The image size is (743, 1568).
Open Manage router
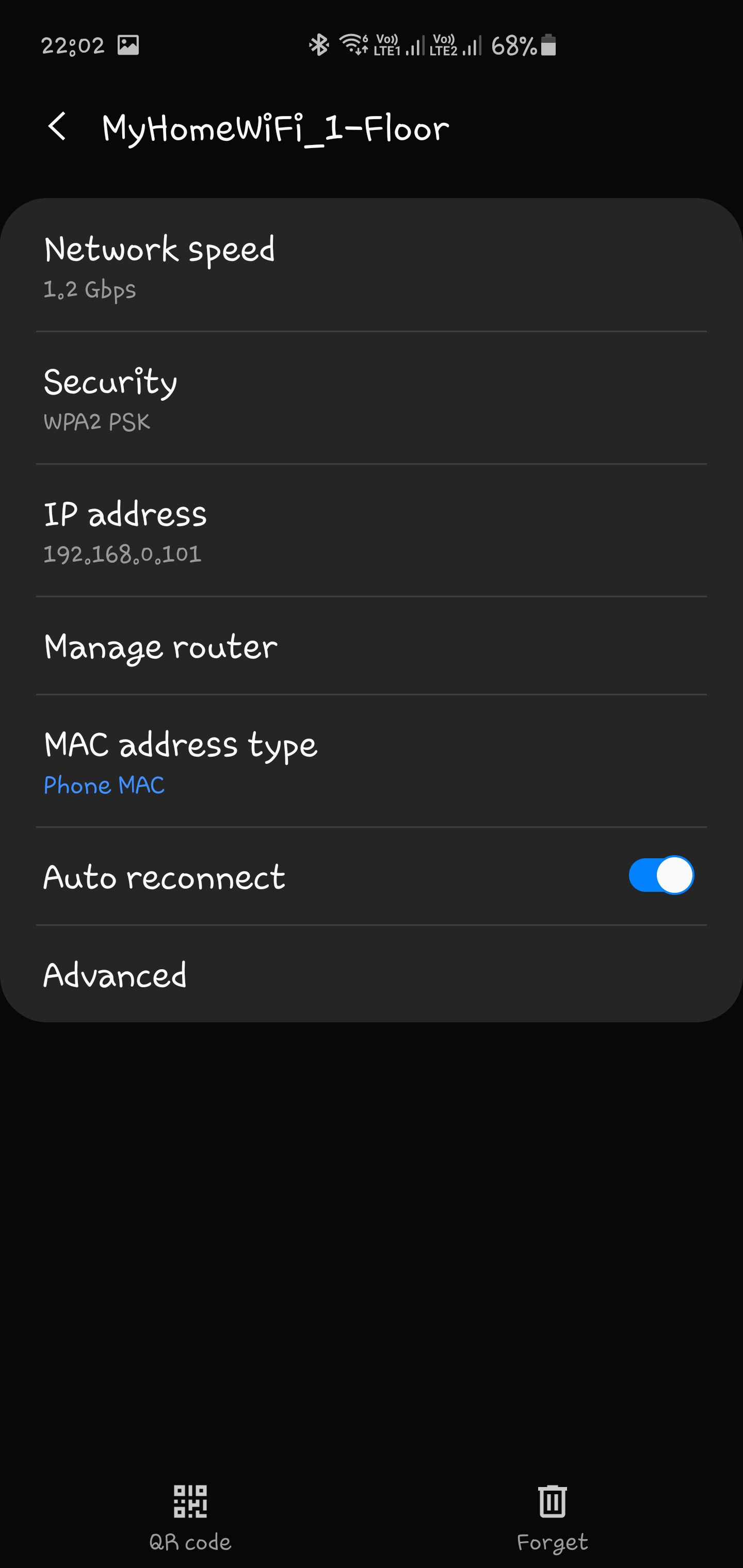click(372, 646)
